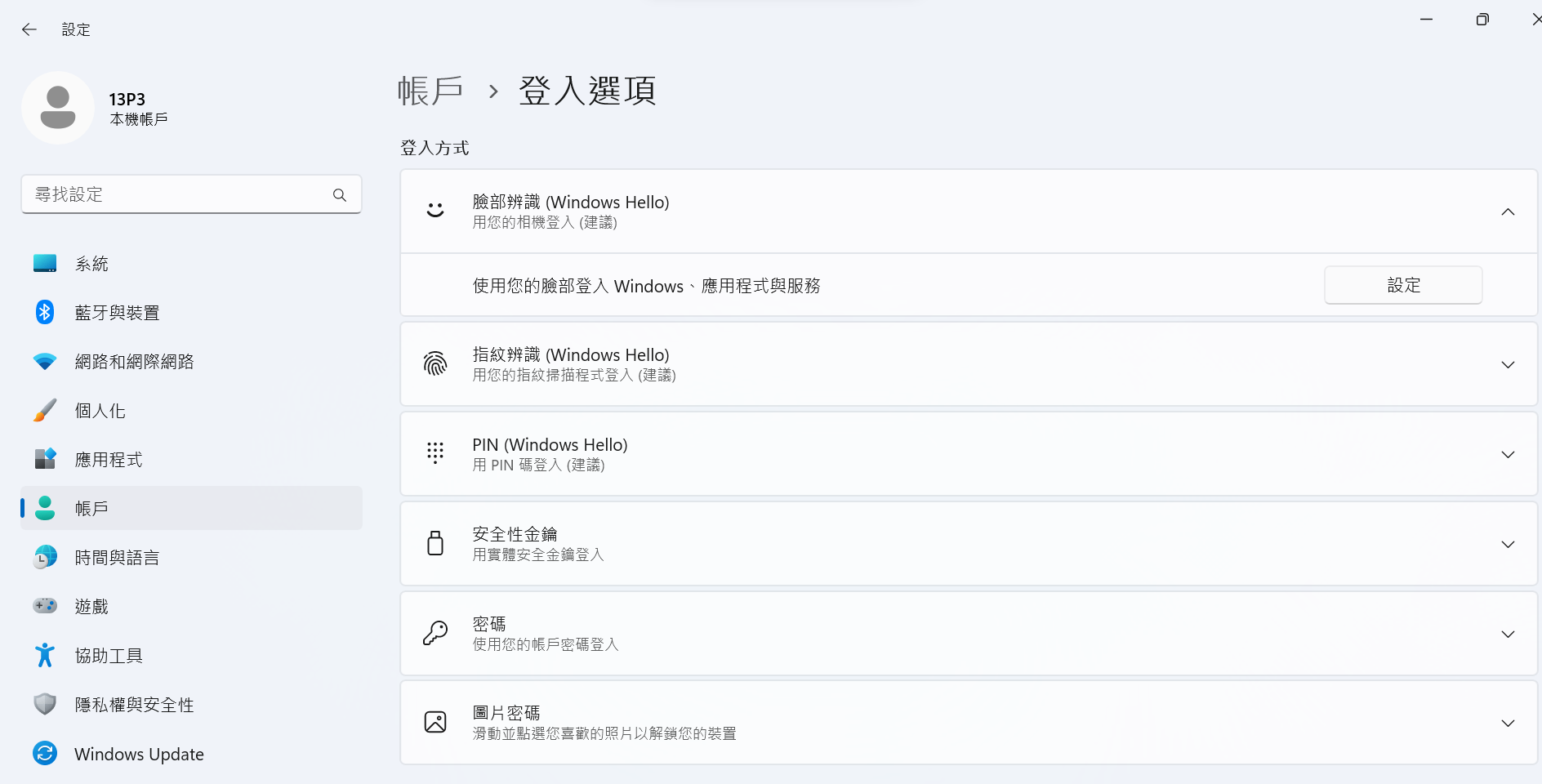Expand PIN (Windows Hello) option
The image size is (1542, 784).
tap(1508, 454)
